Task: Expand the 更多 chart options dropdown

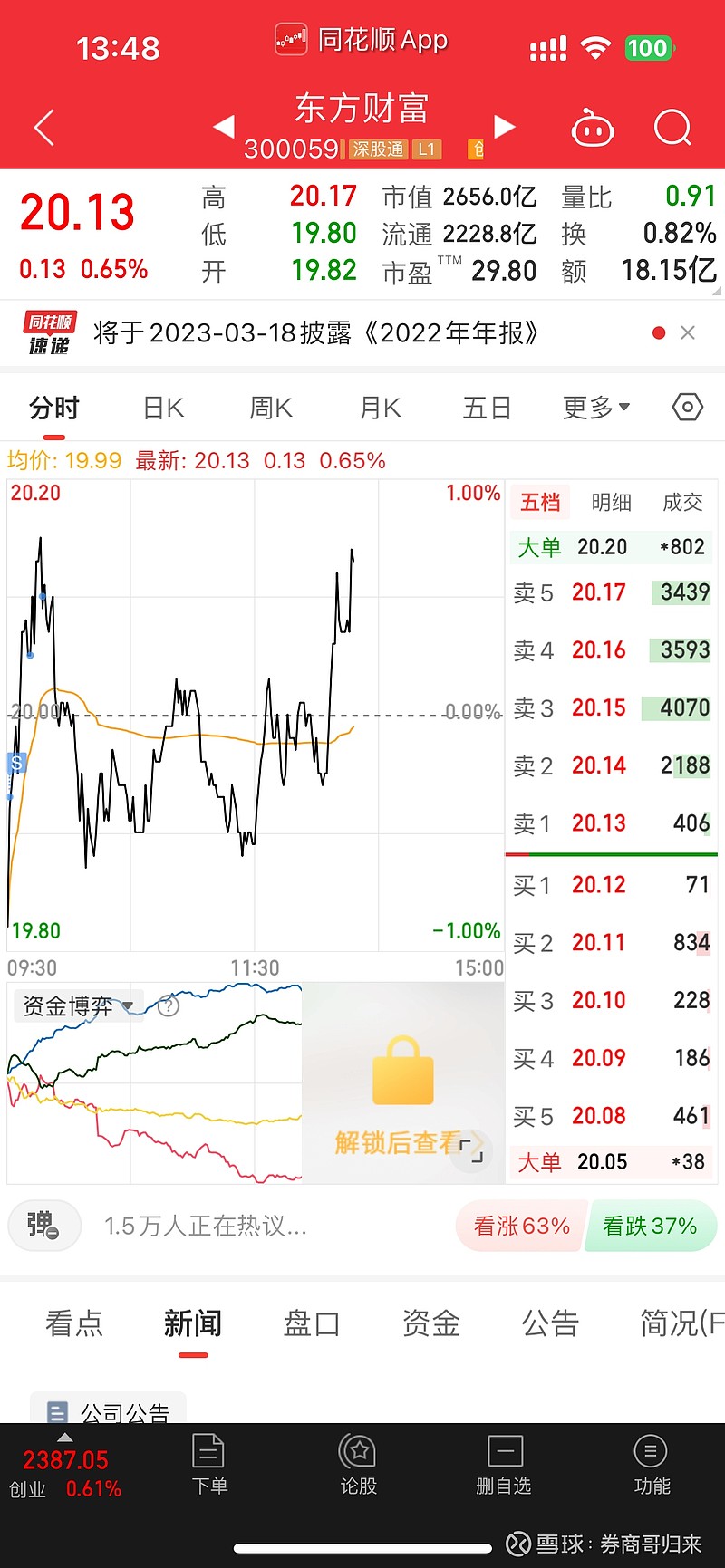Action: (596, 408)
